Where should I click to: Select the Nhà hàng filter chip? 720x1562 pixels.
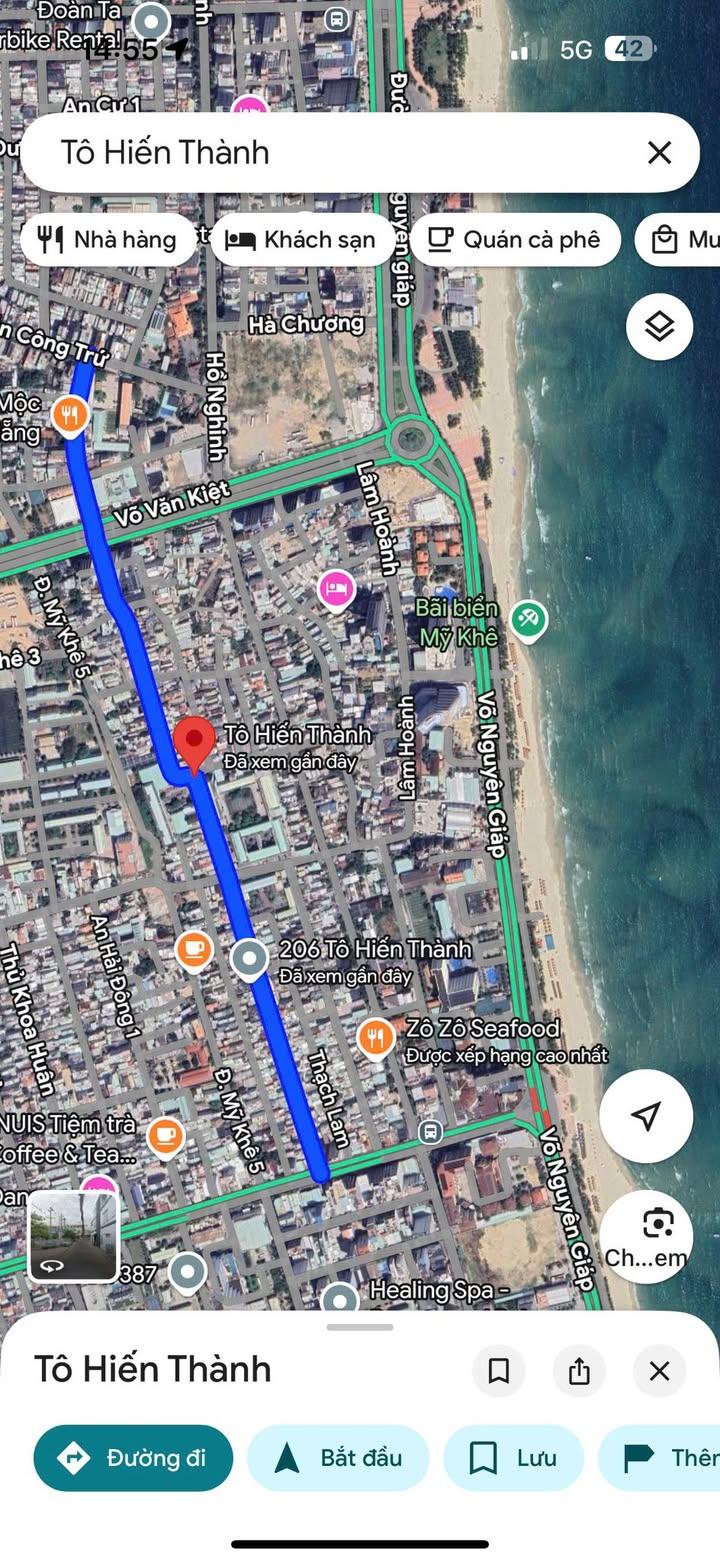[108, 239]
